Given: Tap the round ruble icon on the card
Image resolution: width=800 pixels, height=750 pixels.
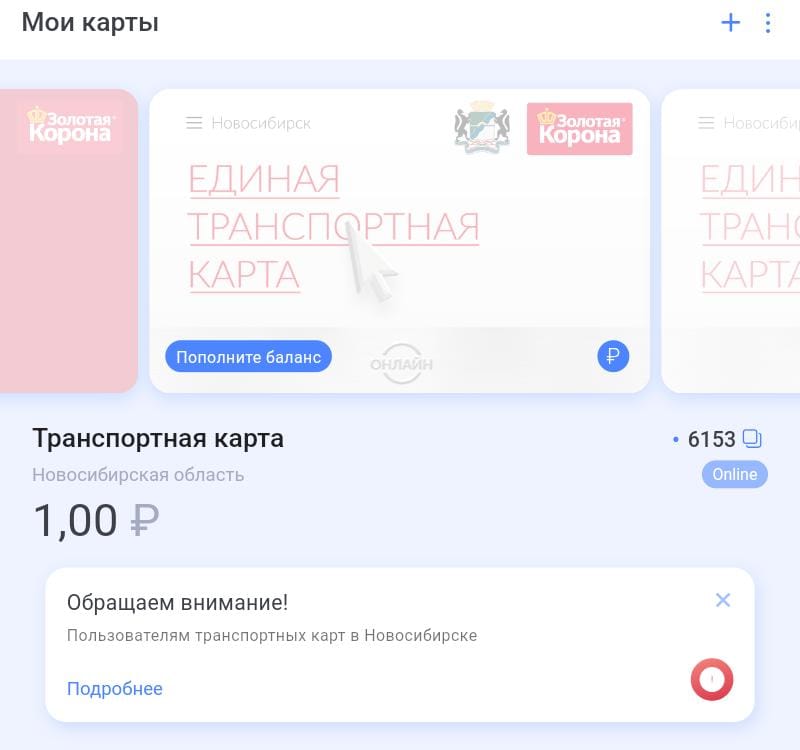Looking at the screenshot, I should point(613,356).
